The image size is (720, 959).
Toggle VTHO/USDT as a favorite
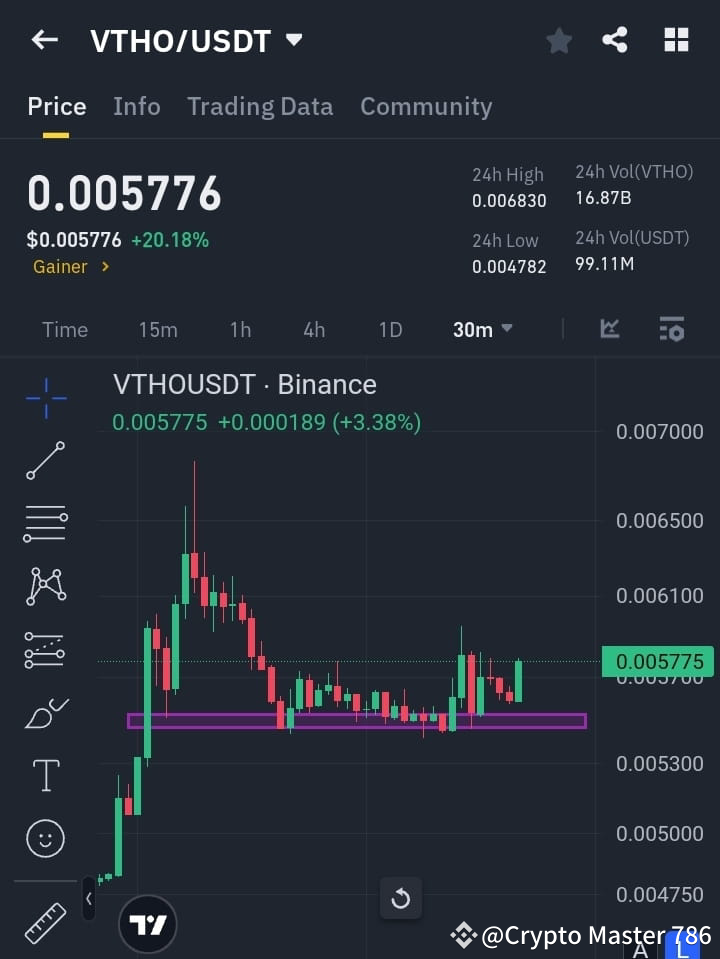(558, 40)
